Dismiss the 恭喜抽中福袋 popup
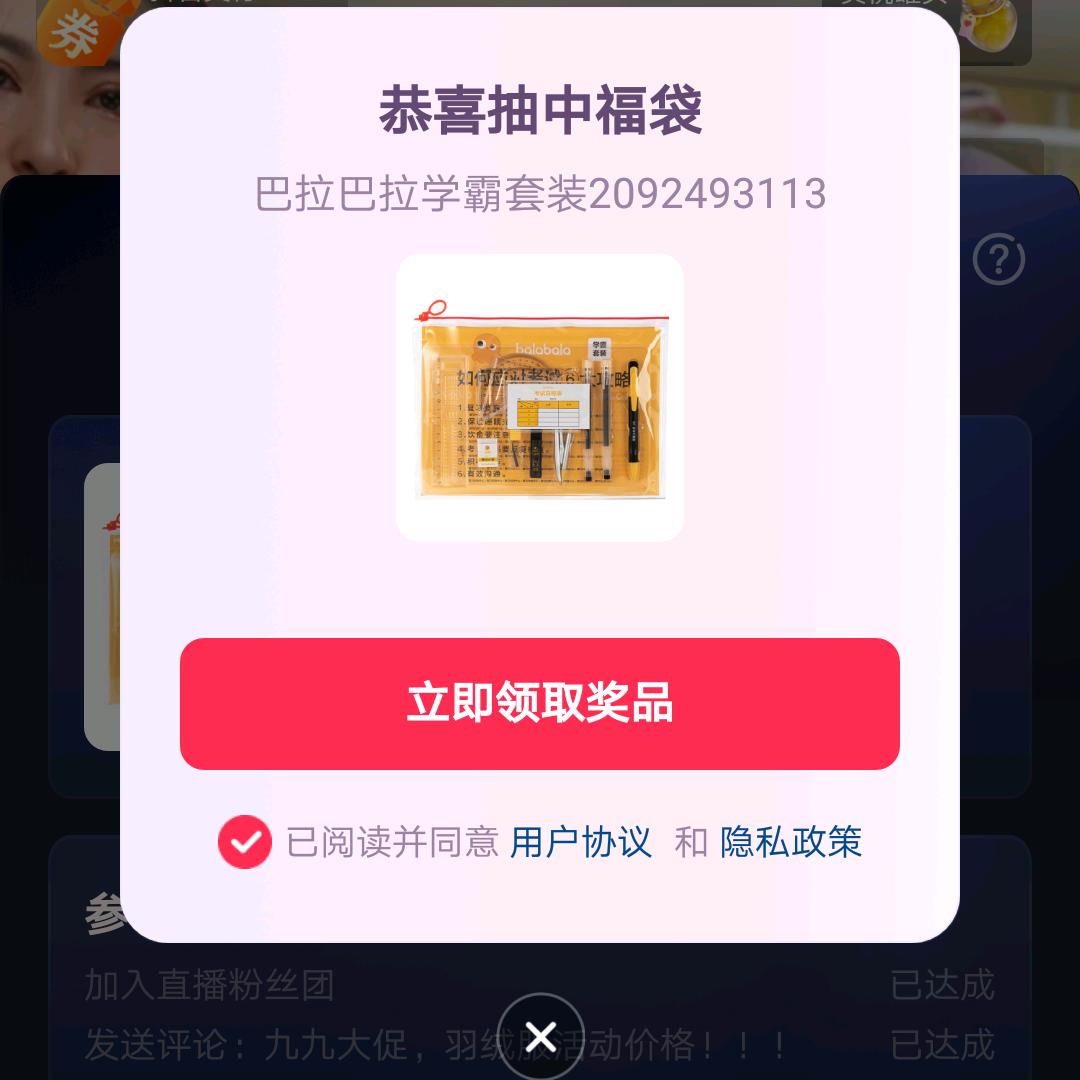This screenshot has height=1080, width=1080. click(540, 1037)
